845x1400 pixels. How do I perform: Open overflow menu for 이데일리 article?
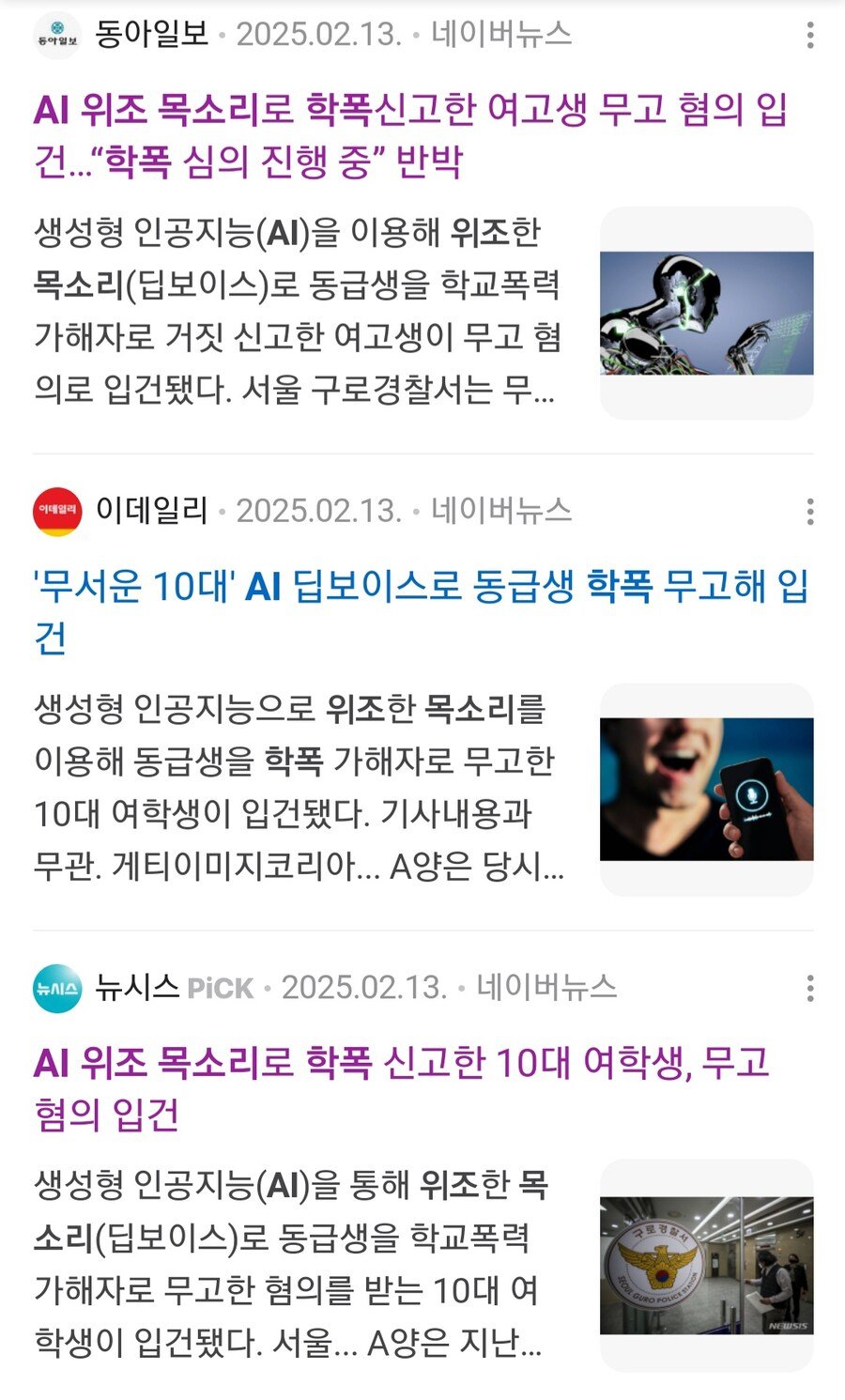point(809,512)
